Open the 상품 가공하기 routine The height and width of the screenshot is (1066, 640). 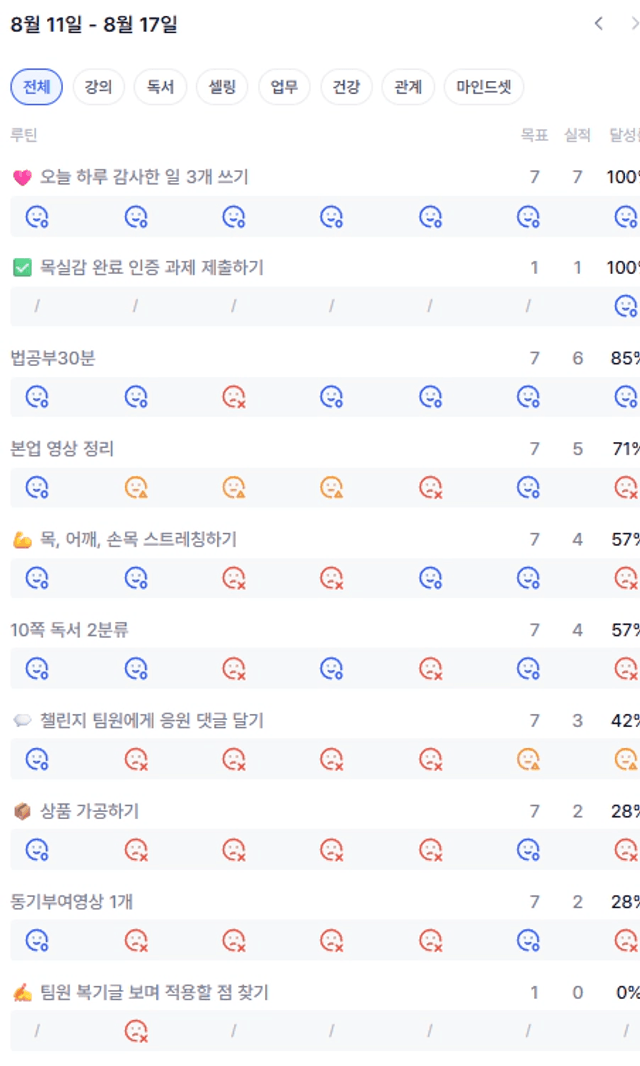point(89,811)
